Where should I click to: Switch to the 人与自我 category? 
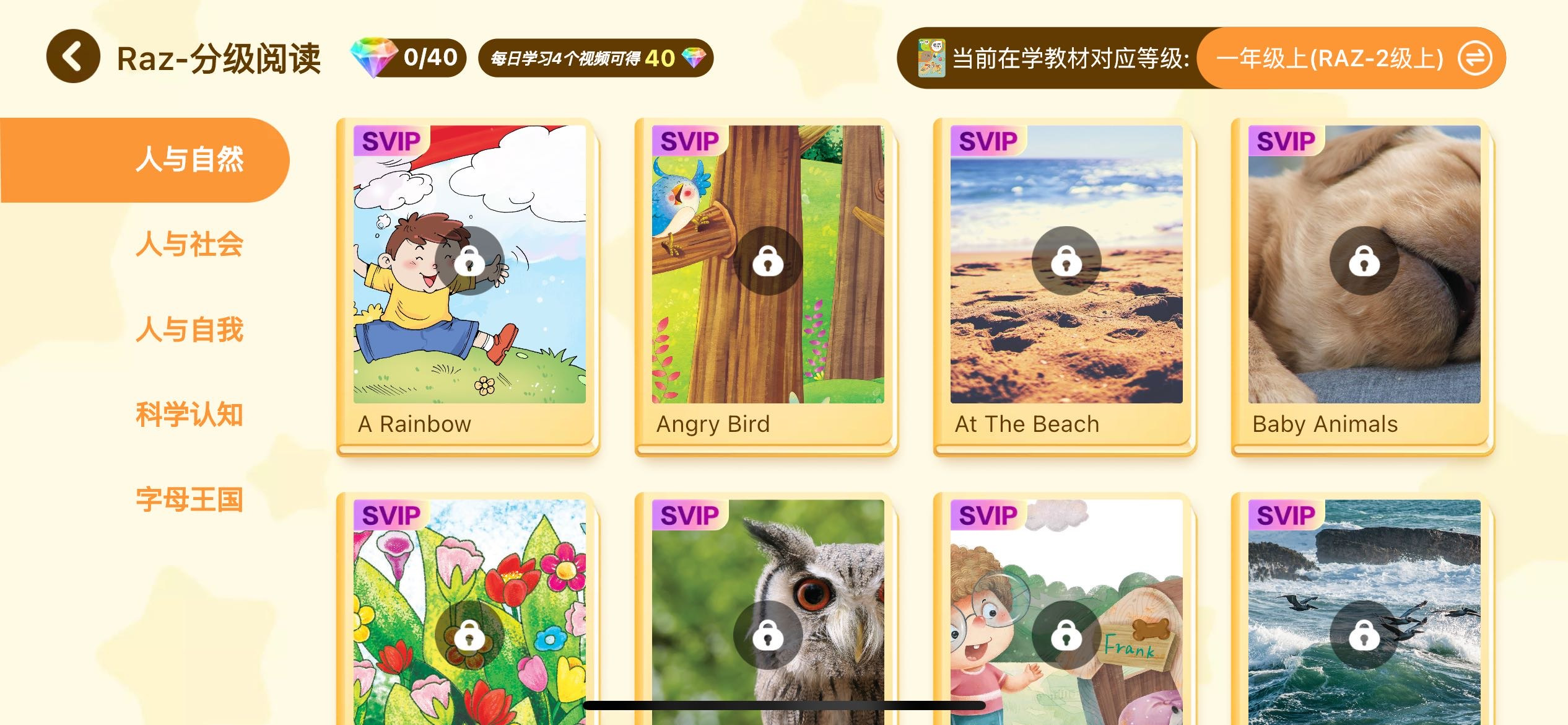point(189,329)
